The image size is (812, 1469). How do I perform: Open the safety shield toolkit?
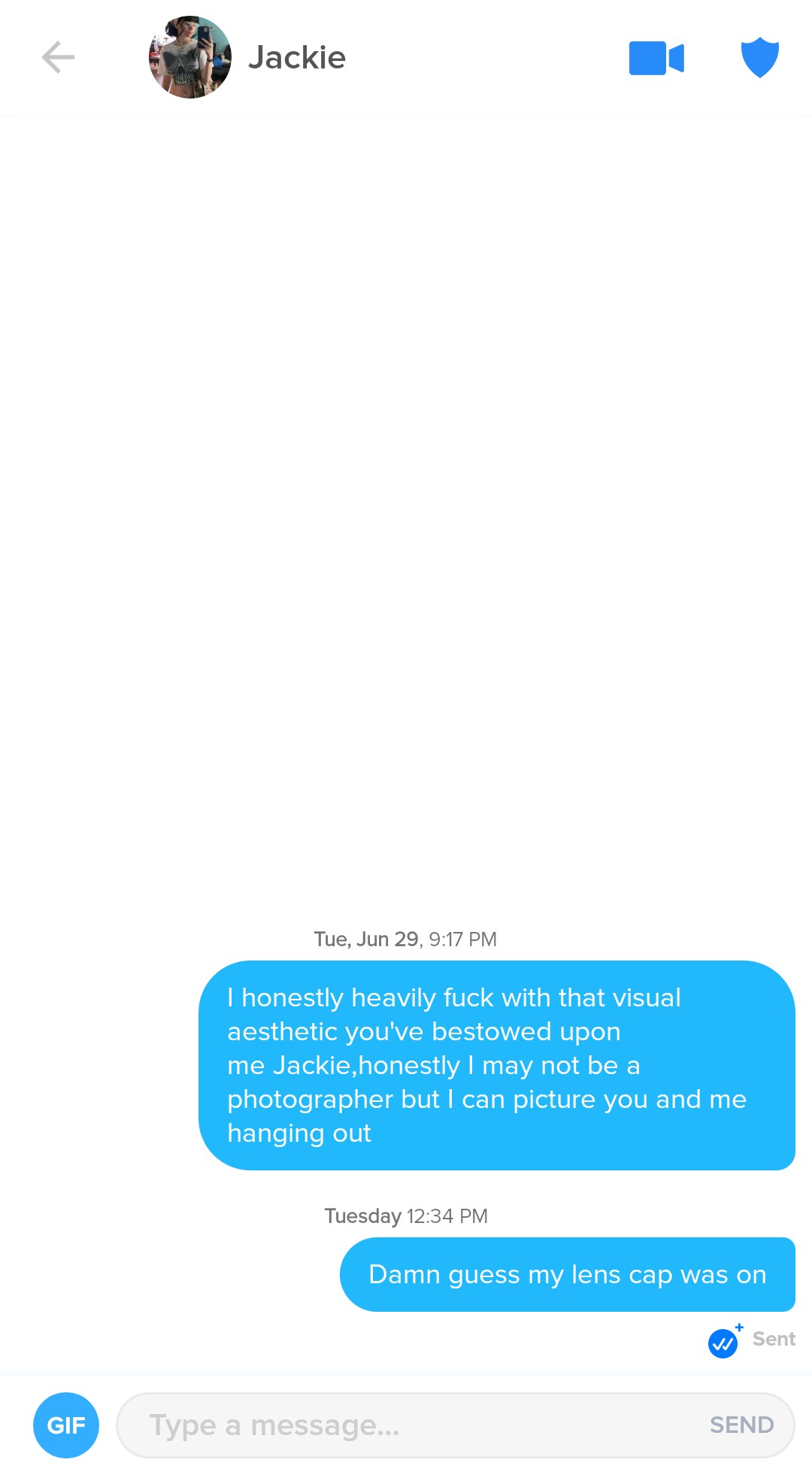[759, 57]
